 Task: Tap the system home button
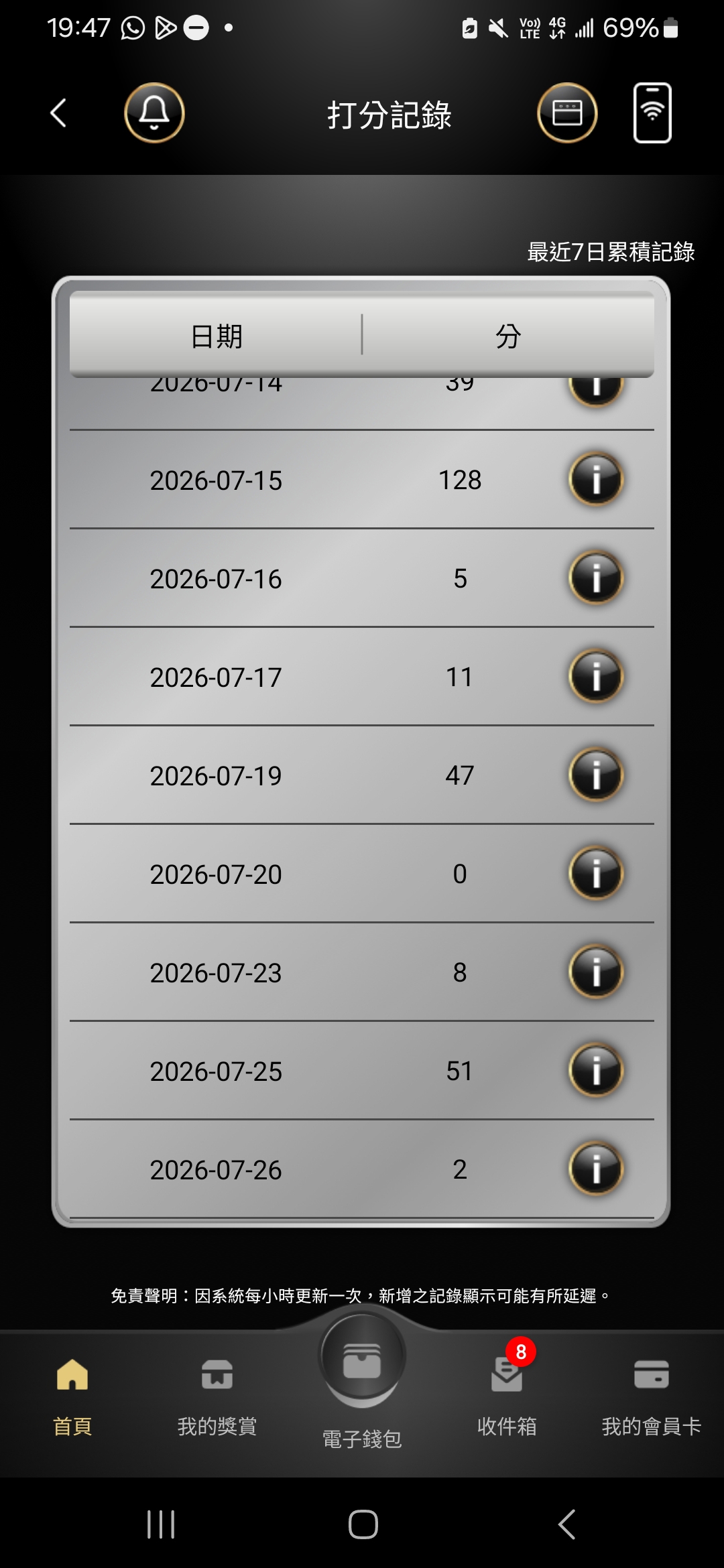click(x=363, y=1524)
